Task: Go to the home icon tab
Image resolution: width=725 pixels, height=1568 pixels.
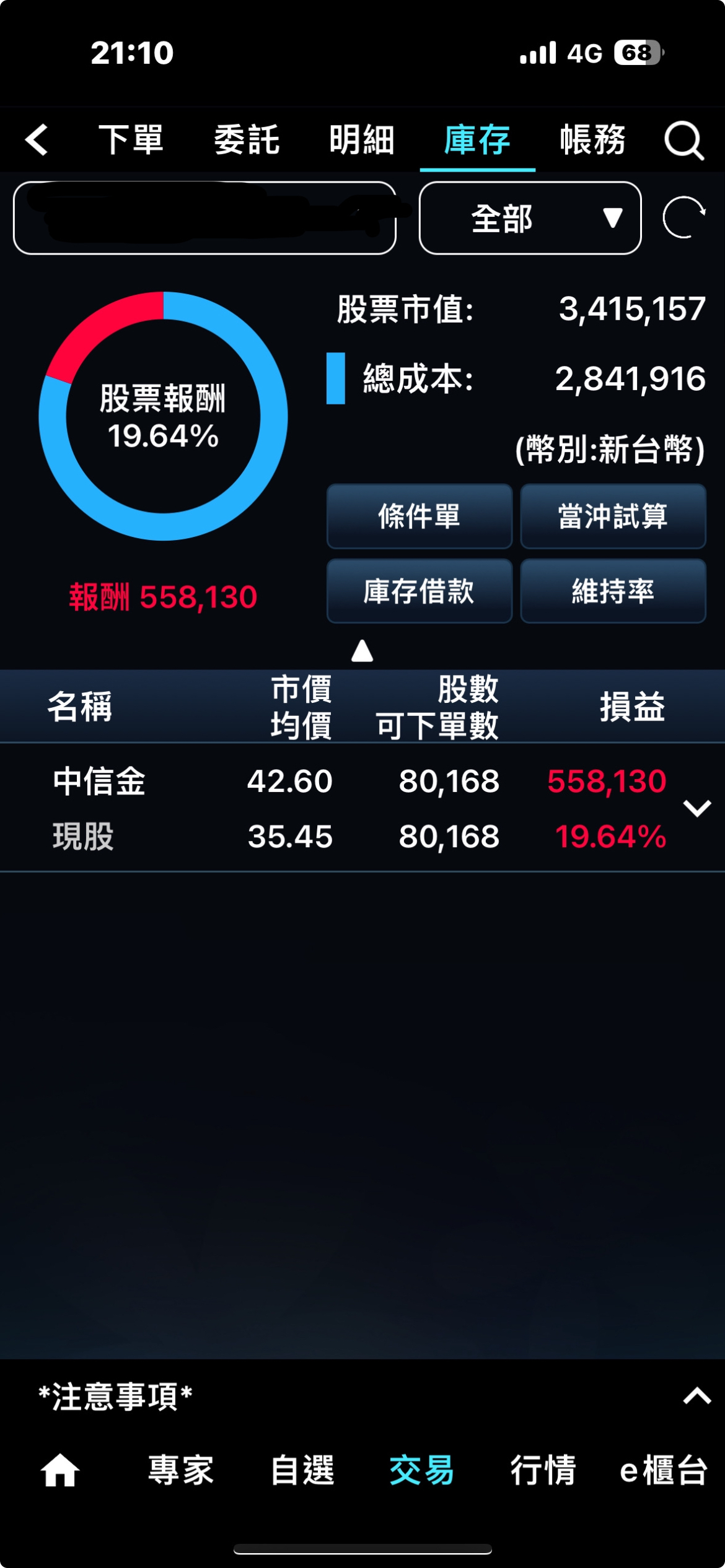Action: 60,1470
